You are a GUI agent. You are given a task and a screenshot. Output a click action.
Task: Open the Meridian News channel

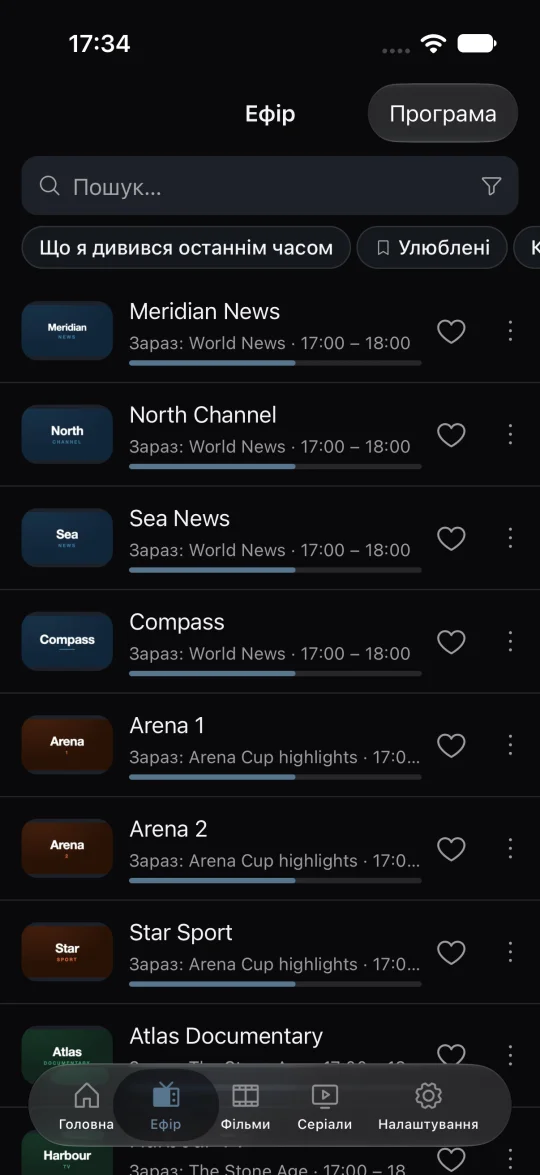pos(270,331)
